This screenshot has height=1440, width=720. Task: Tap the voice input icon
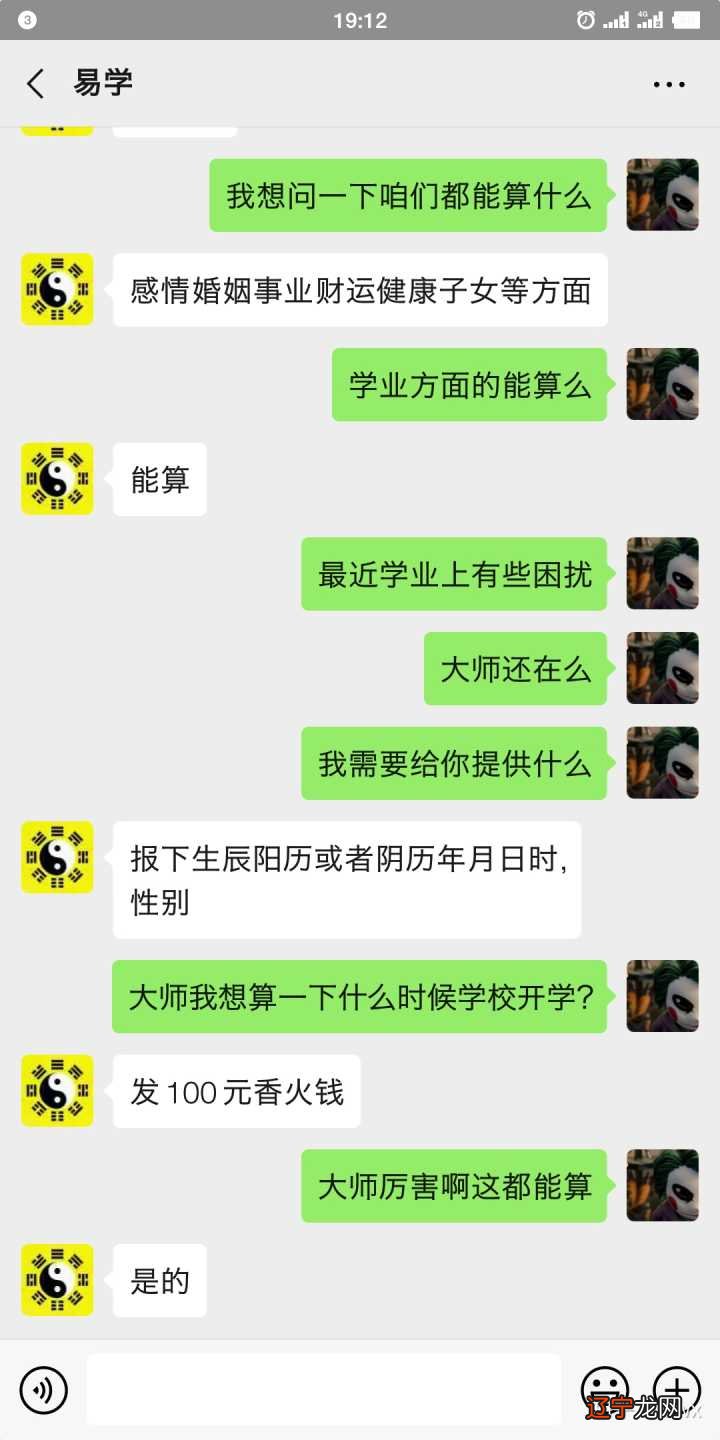coord(43,1390)
